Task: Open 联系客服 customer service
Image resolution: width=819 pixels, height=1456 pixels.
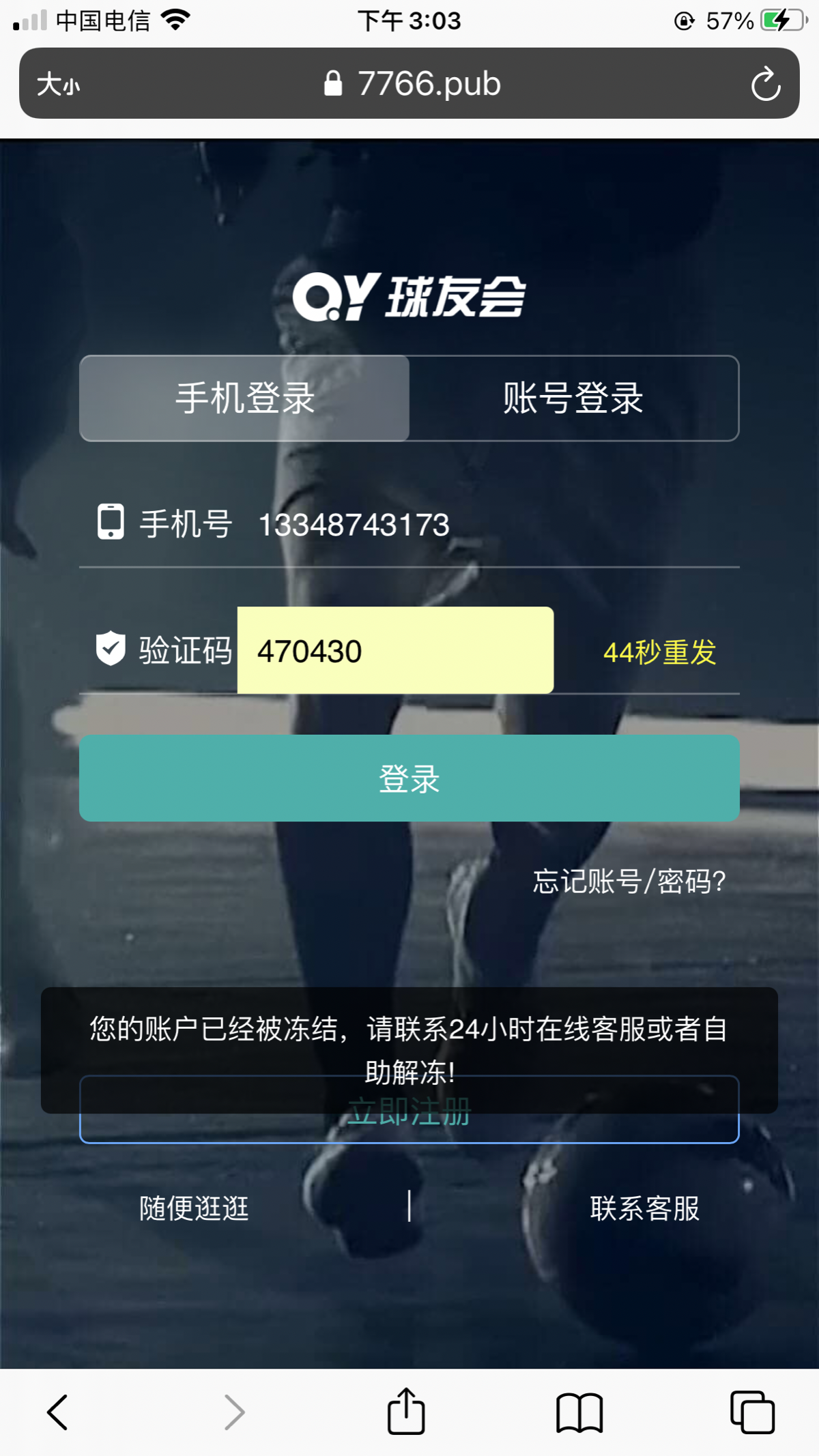Action: coord(645,1208)
